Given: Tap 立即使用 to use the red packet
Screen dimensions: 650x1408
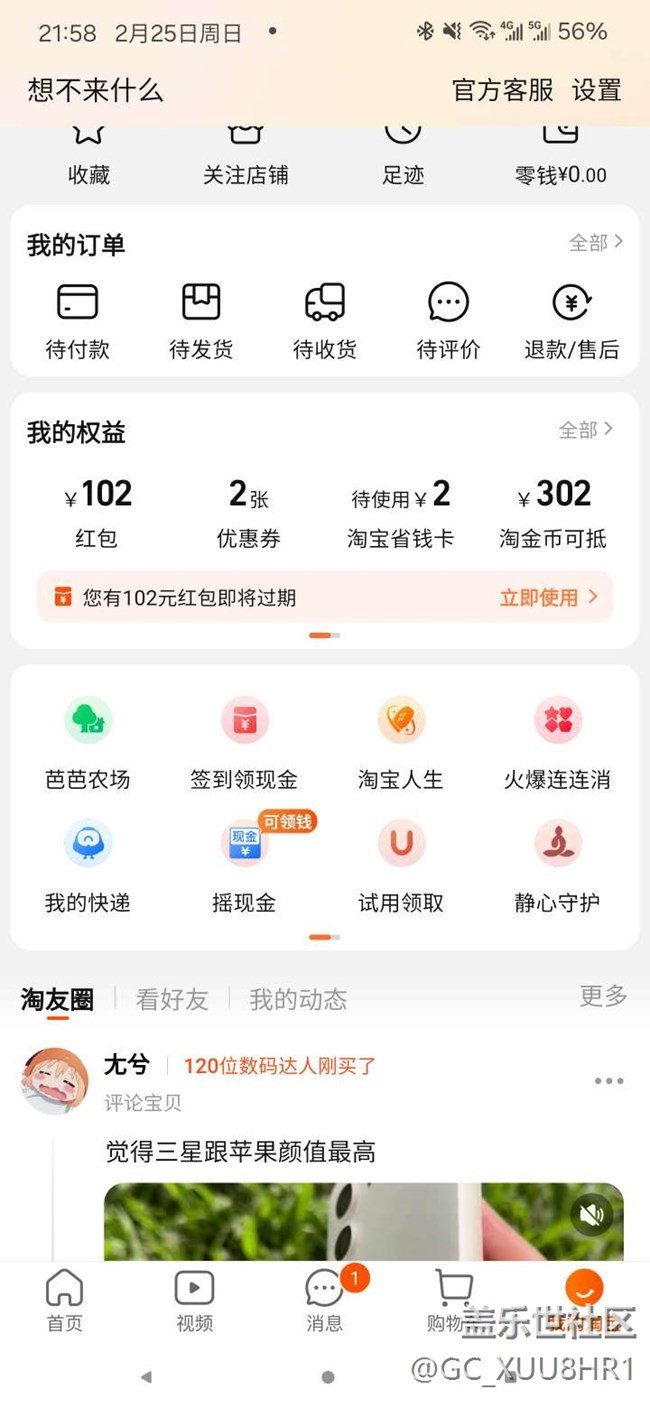Looking at the screenshot, I should (549, 598).
